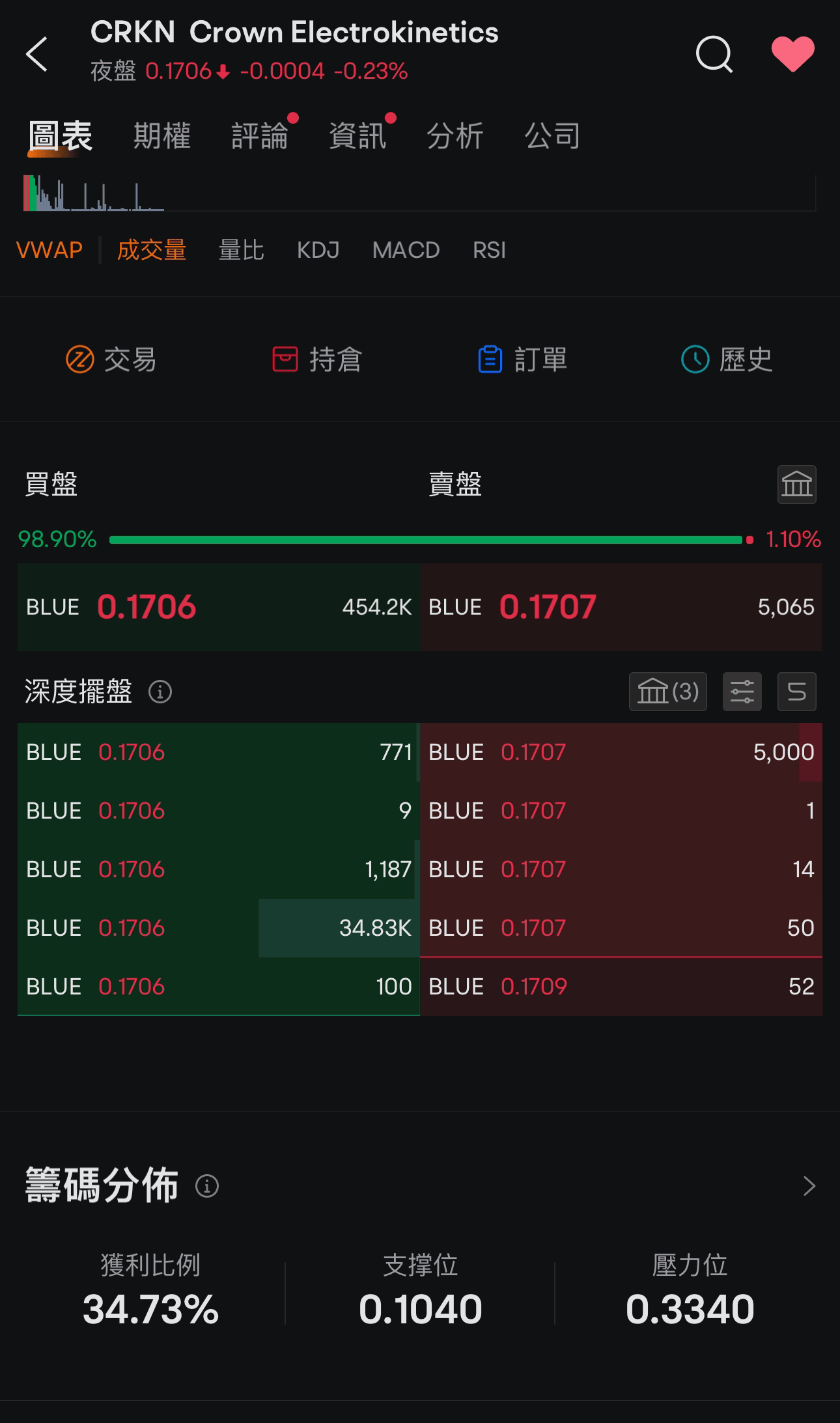
Task: Switch to the 期權 options tab
Action: coord(161,135)
